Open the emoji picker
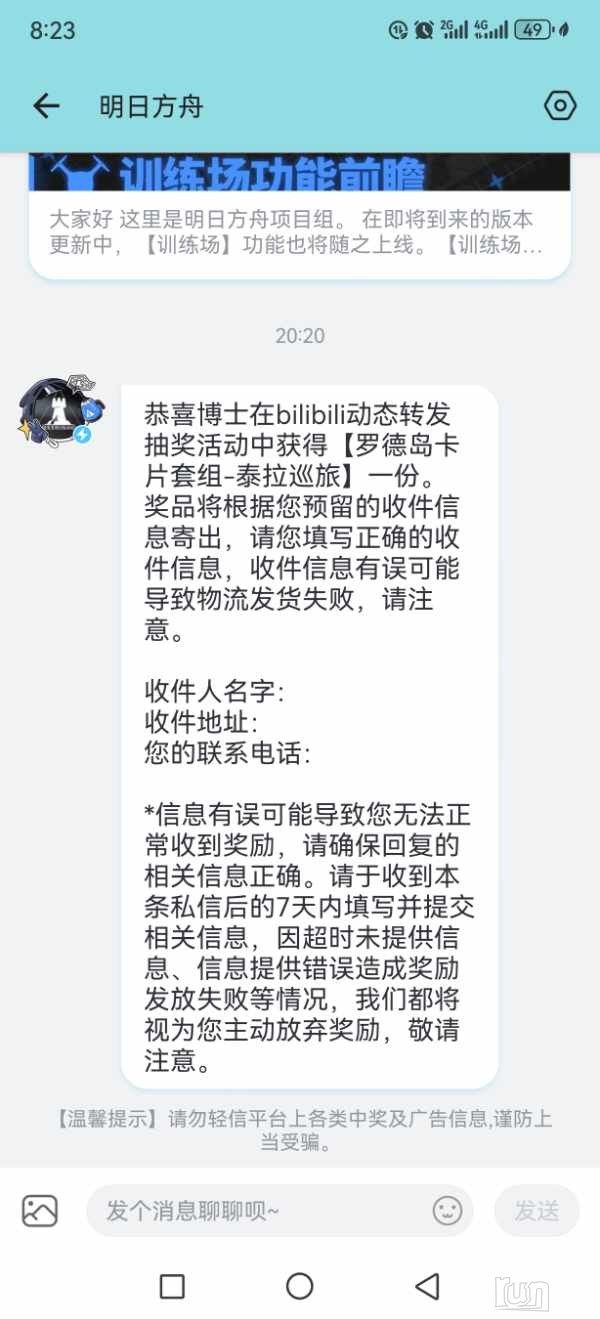This screenshot has width=600, height=1319. (x=447, y=1211)
